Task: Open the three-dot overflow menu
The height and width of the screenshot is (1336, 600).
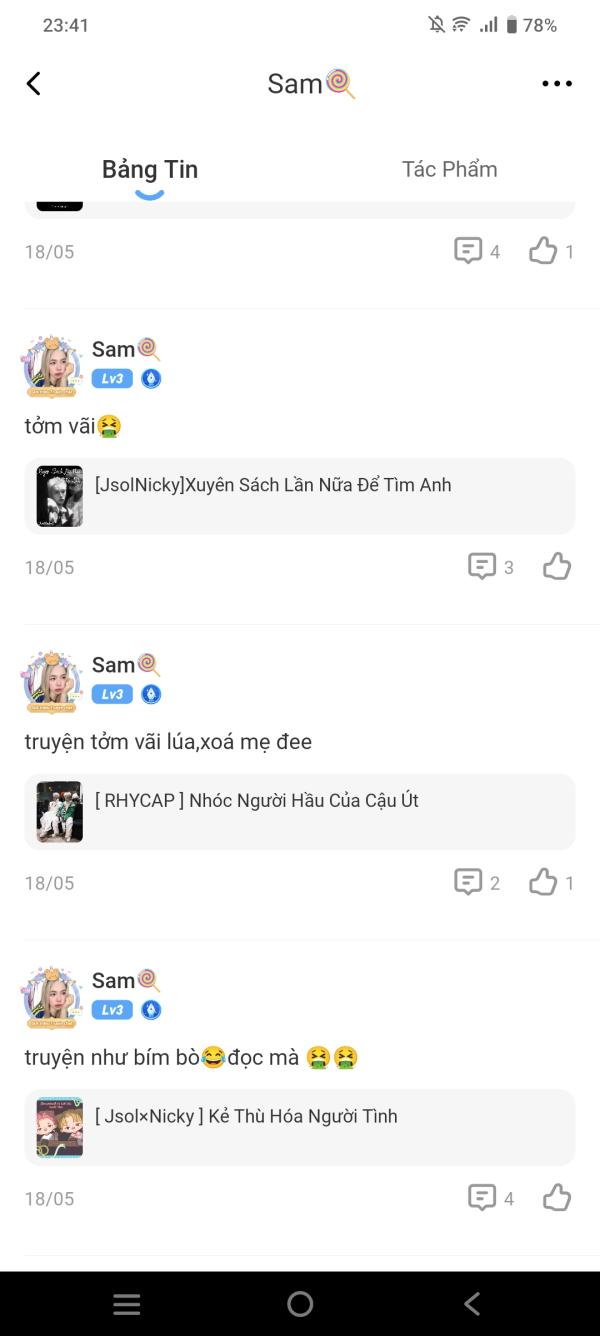Action: click(557, 84)
